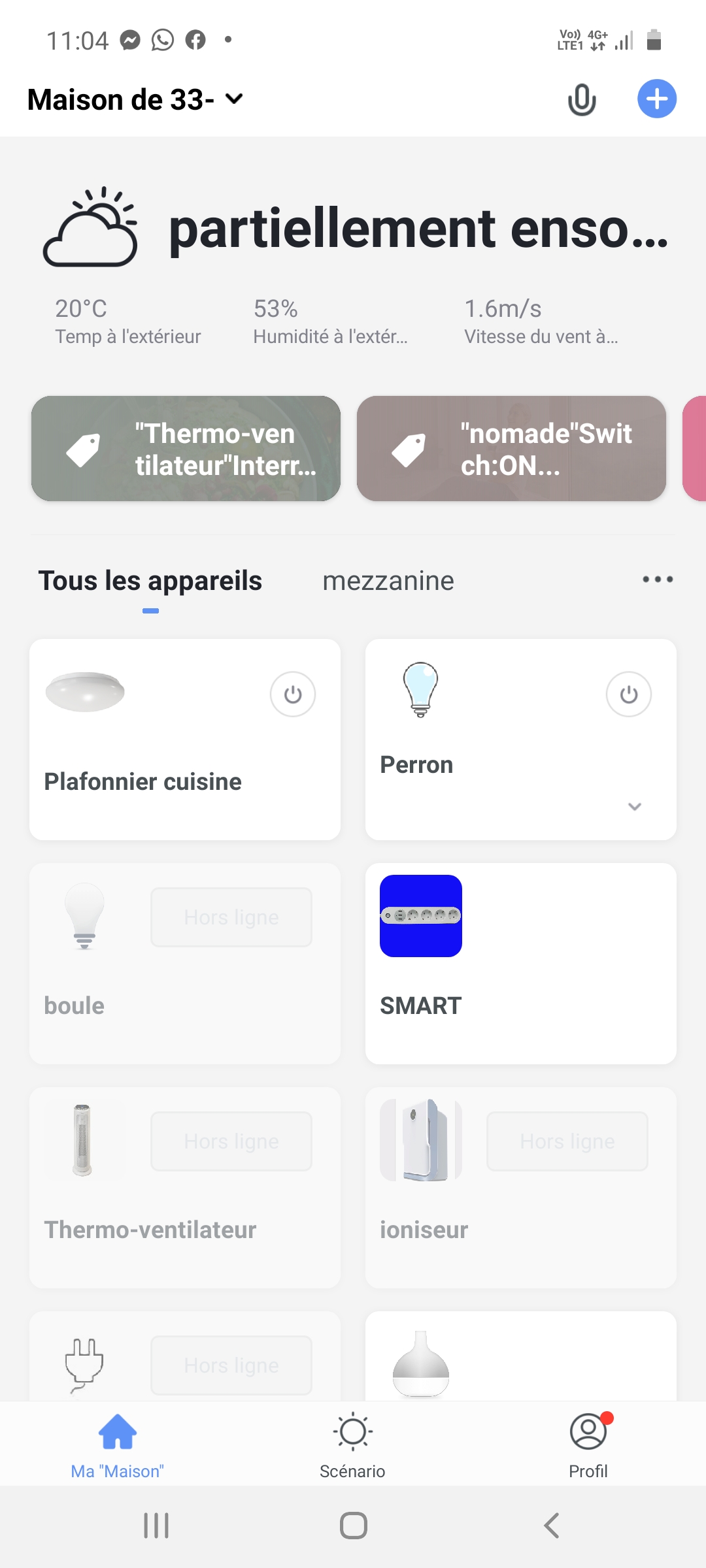This screenshot has height=1568, width=706.
Task: Open the Thermo-ventilateur device card
Action: pyautogui.click(x=185, y=1188)
